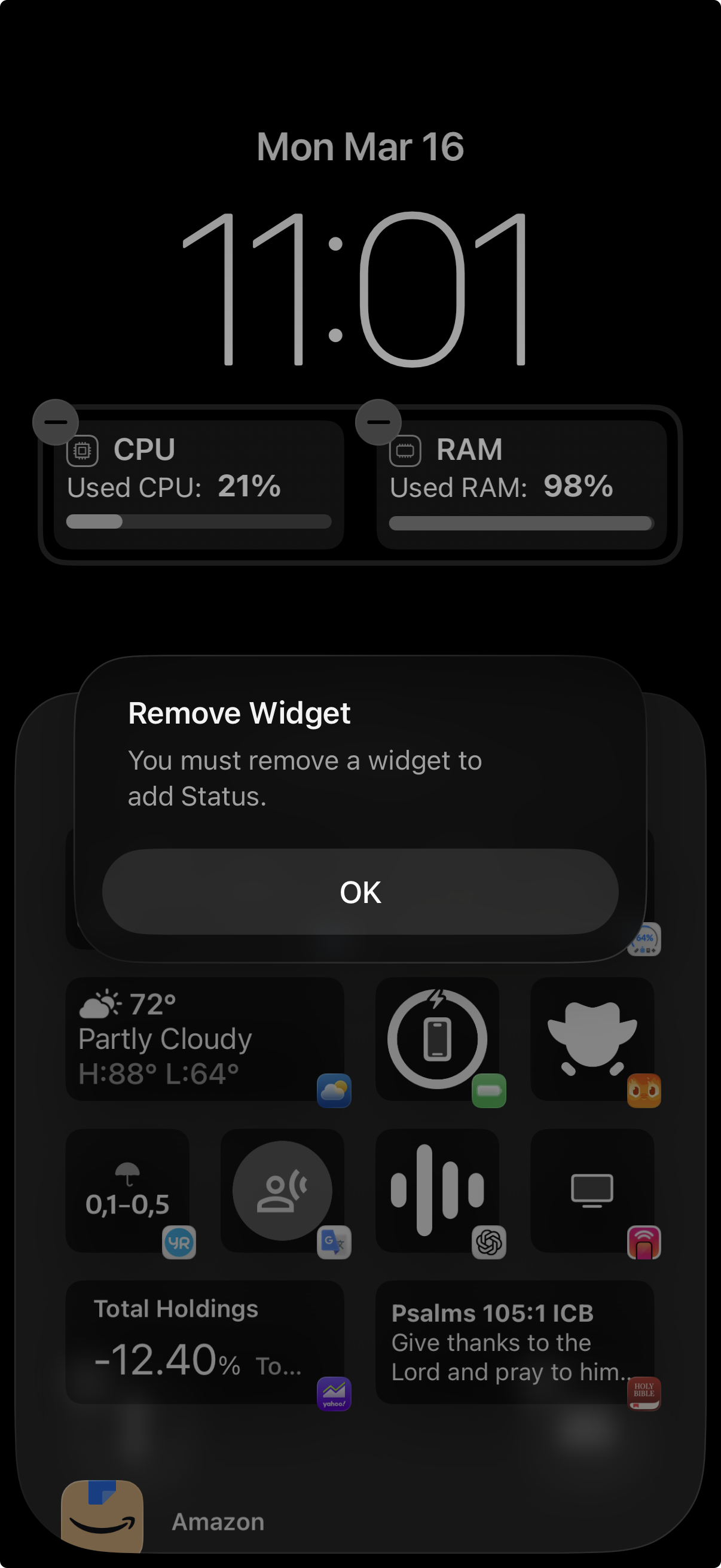Select the Google Translate conversation widget

(282, 1191)
